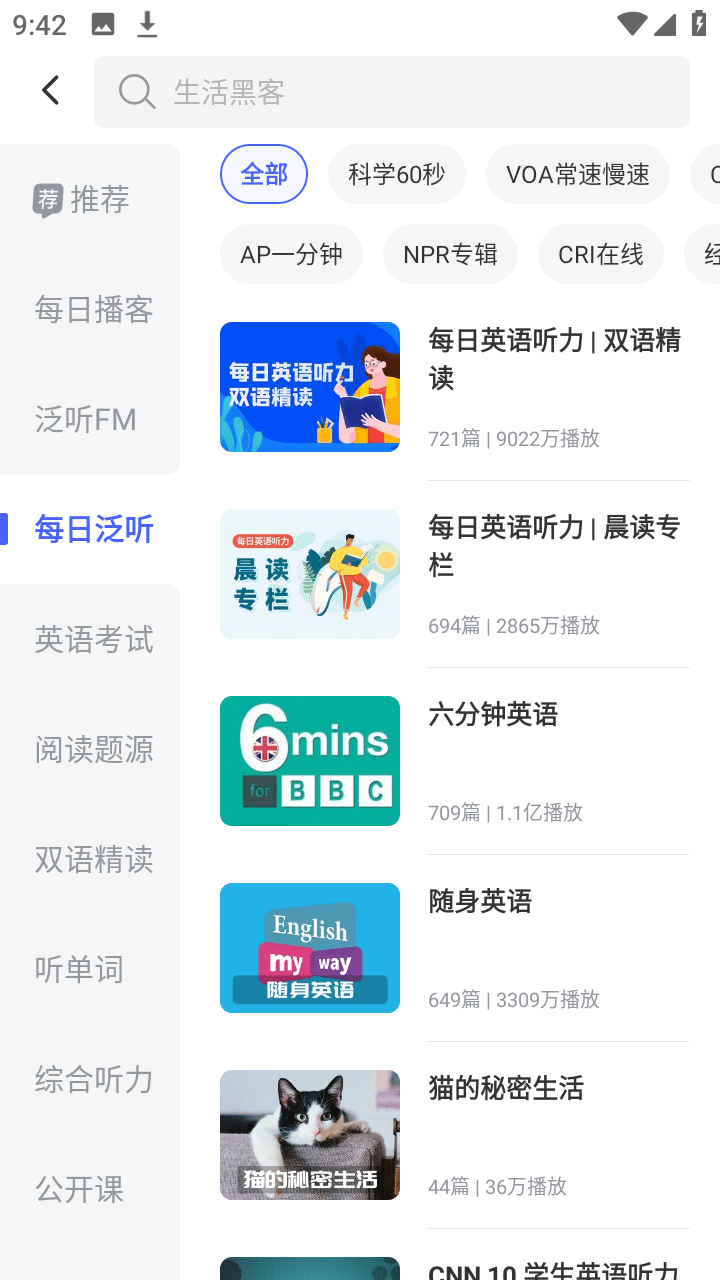Select the 全部 filter chip

pos(264,174)
